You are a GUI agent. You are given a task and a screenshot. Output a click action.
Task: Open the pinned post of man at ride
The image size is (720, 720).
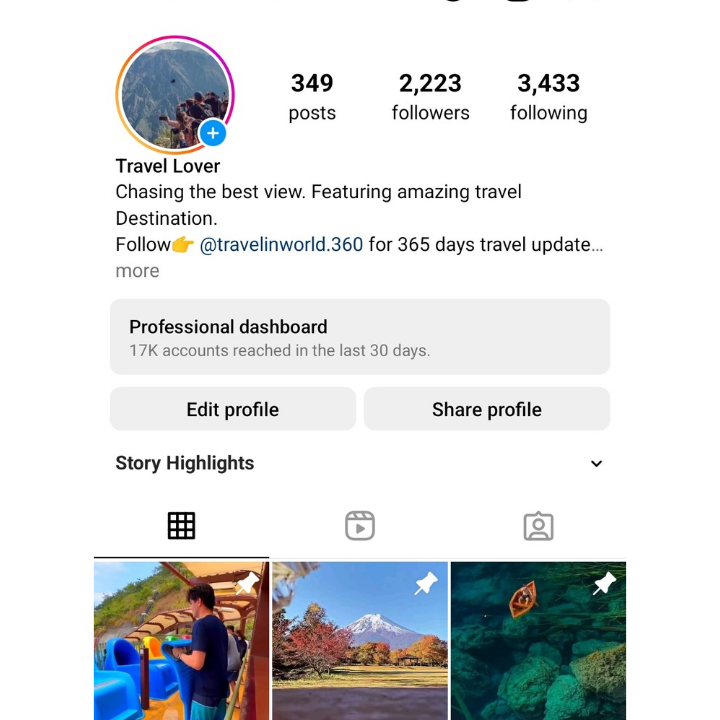click(181, 640)
